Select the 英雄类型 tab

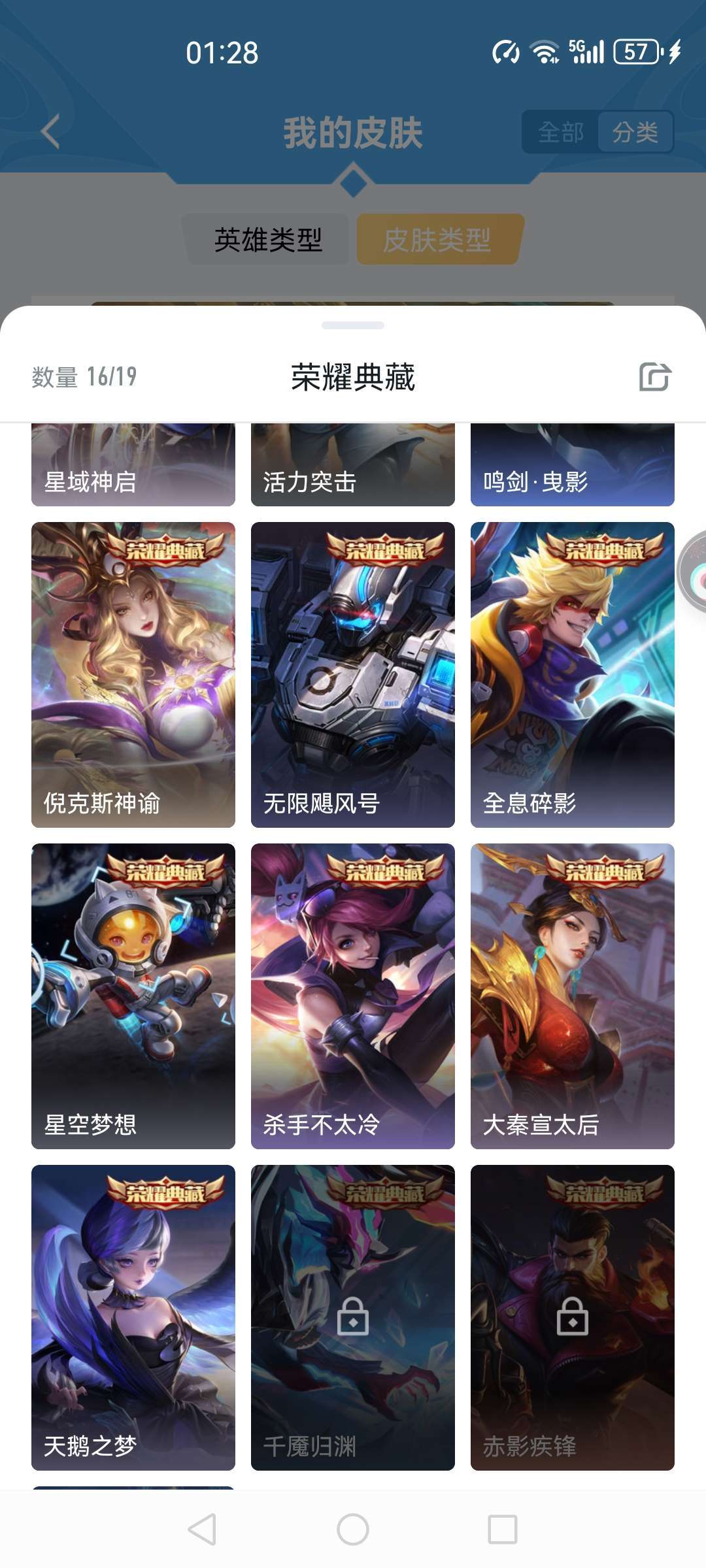tap(268, 240)
